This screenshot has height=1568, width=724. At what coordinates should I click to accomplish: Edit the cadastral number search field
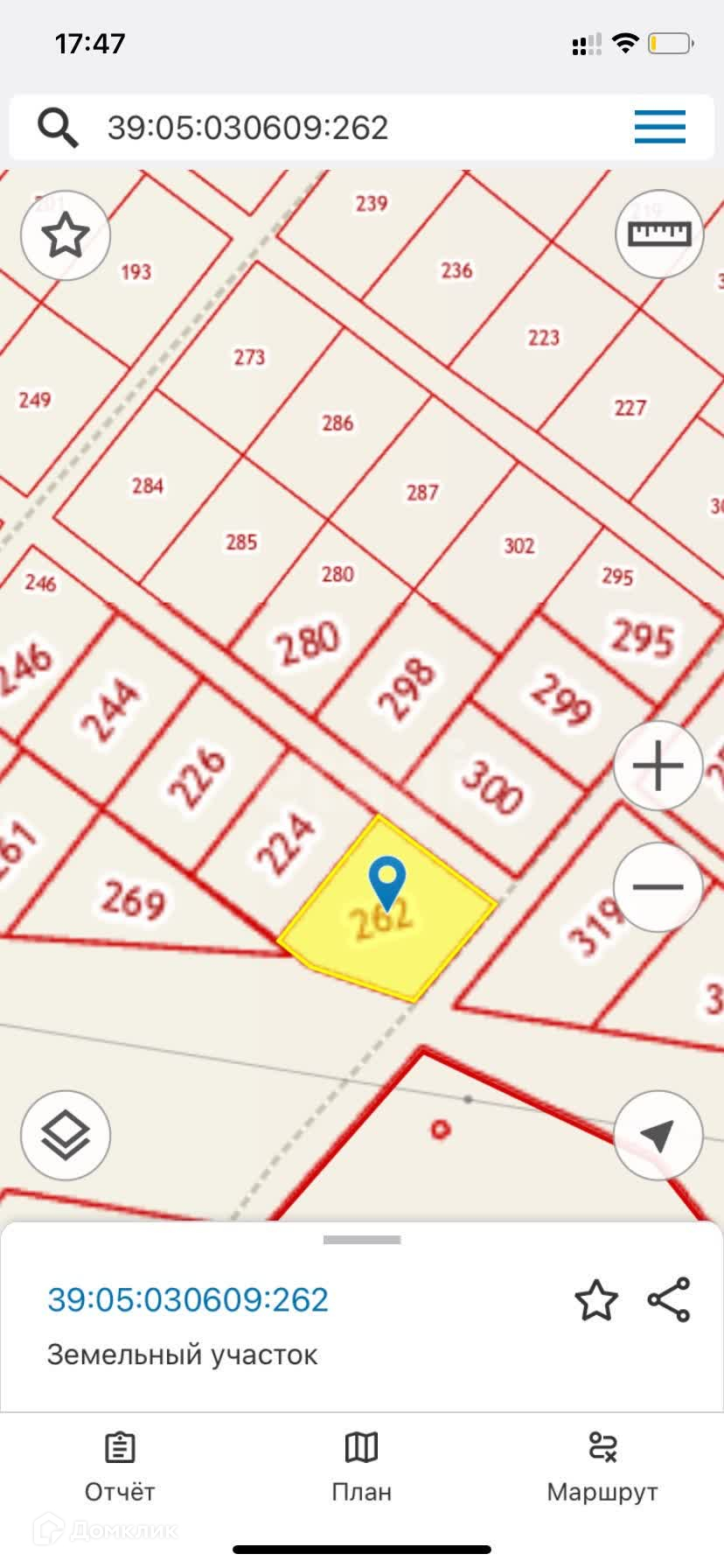click(x=350, y=128)
